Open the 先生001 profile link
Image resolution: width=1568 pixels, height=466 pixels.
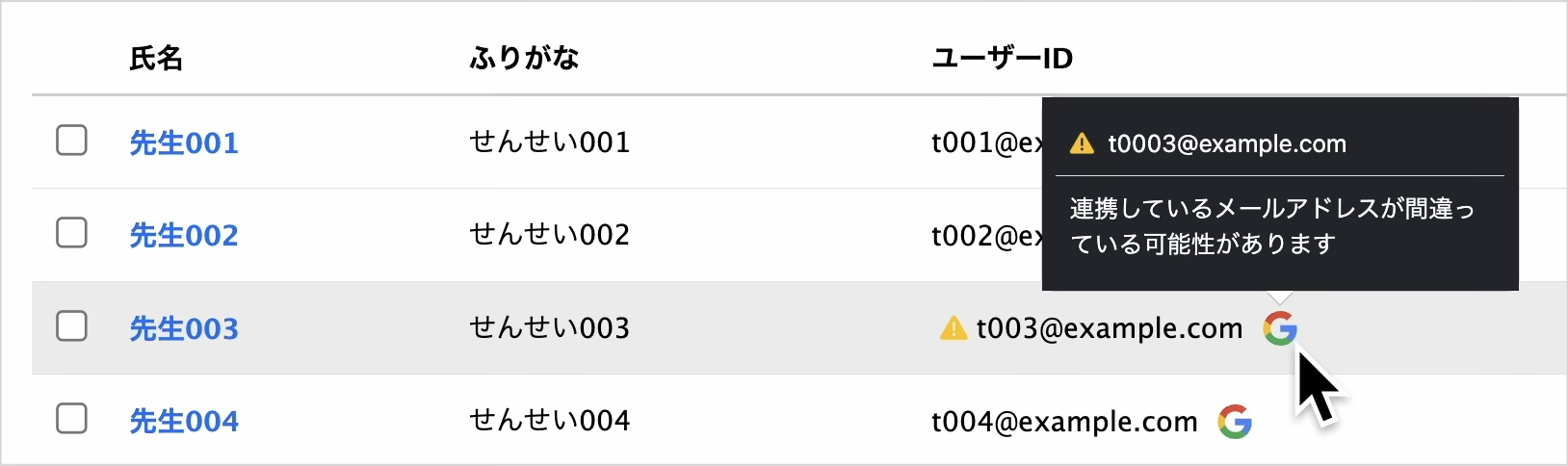point(184,142)
